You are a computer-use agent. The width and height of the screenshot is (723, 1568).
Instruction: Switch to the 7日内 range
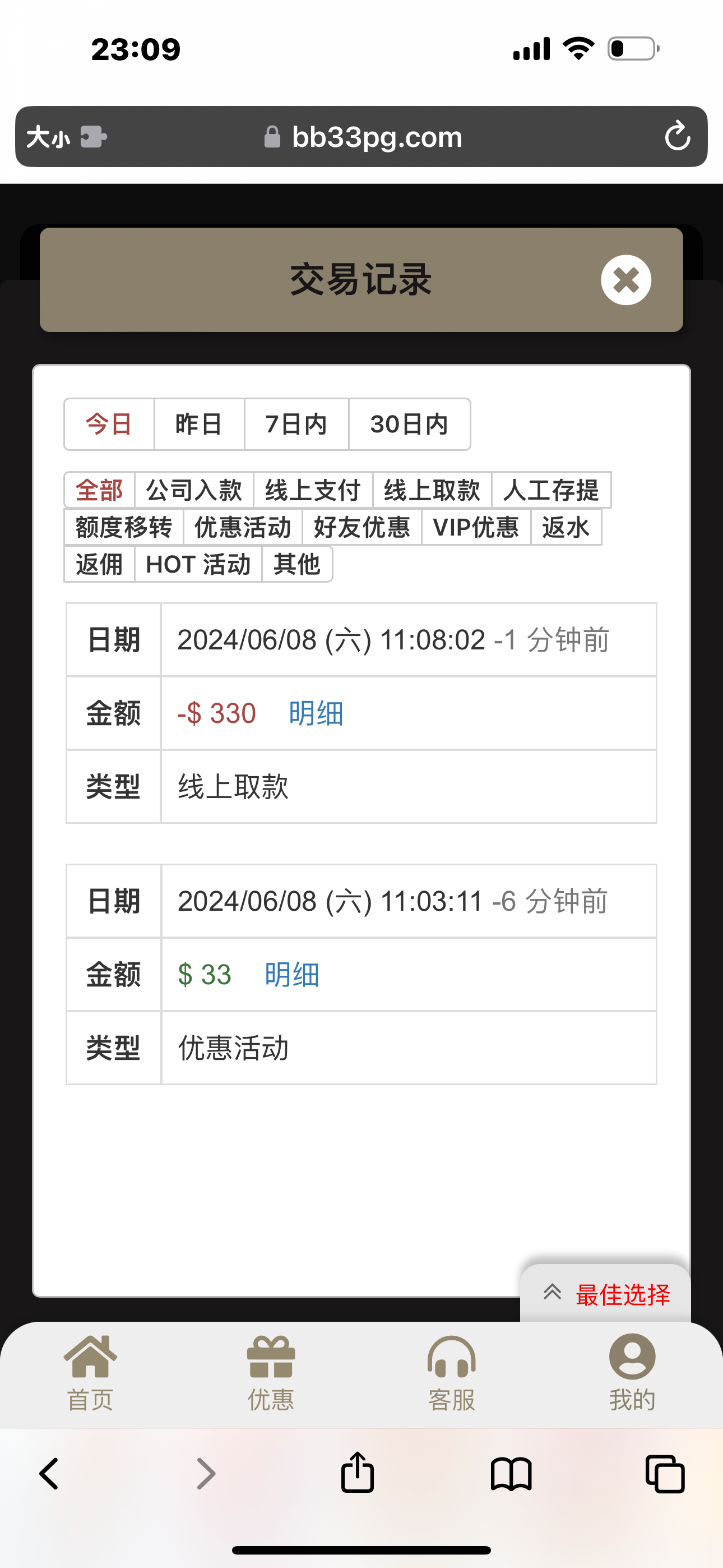296,425
